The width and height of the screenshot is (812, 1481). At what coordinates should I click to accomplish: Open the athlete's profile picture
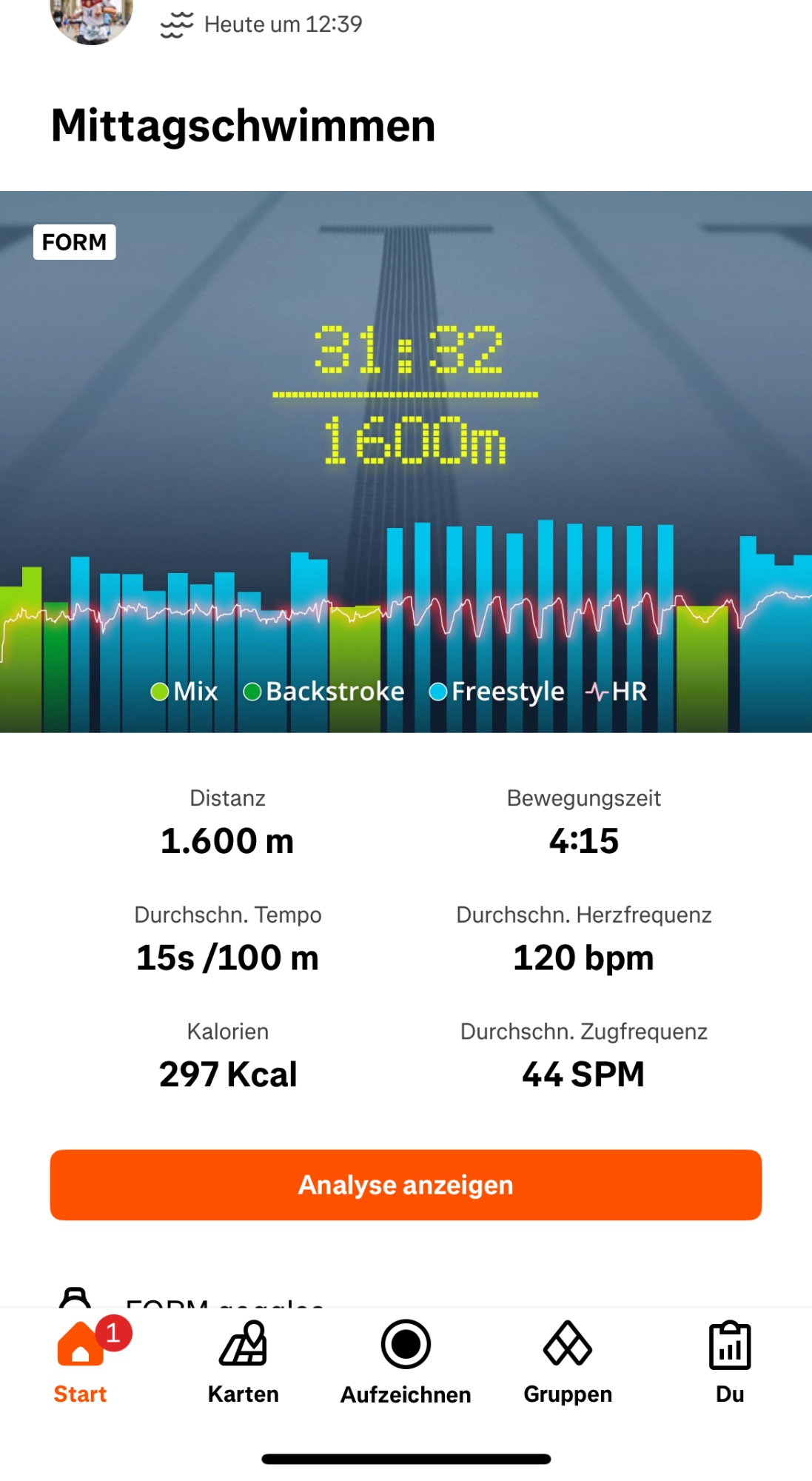pos(92,19)
